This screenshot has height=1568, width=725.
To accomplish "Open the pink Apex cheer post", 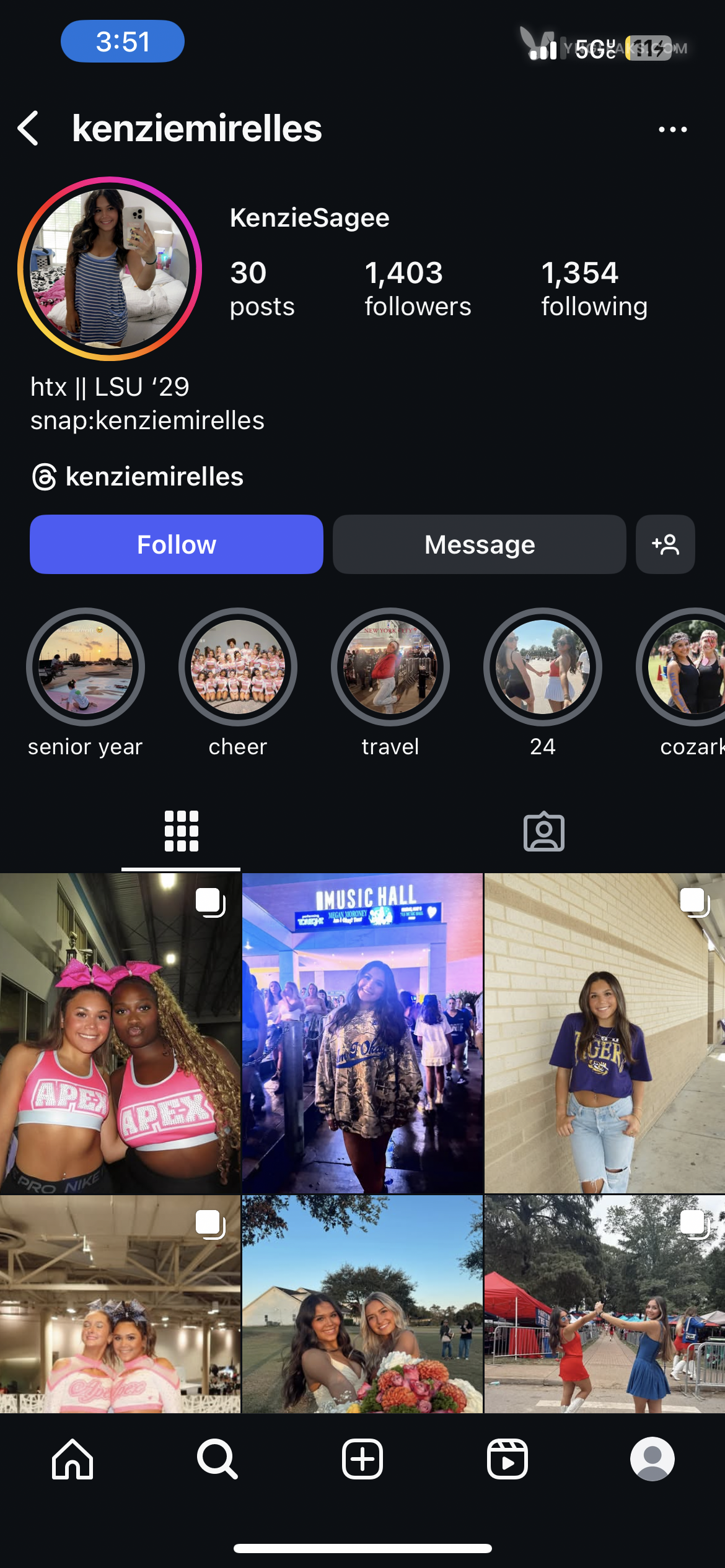I will click(120, 1033).
